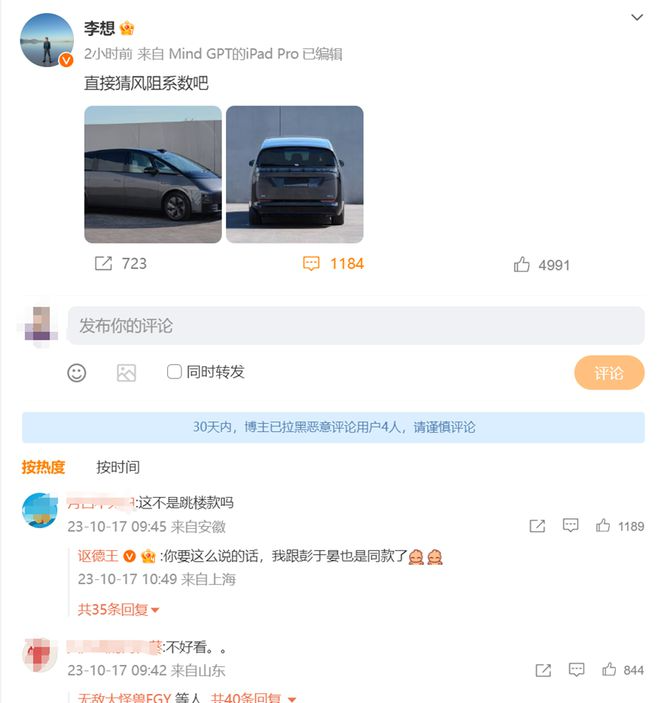
Task: Tap the 发布你的评论 comment field
Action: point(355,326)
